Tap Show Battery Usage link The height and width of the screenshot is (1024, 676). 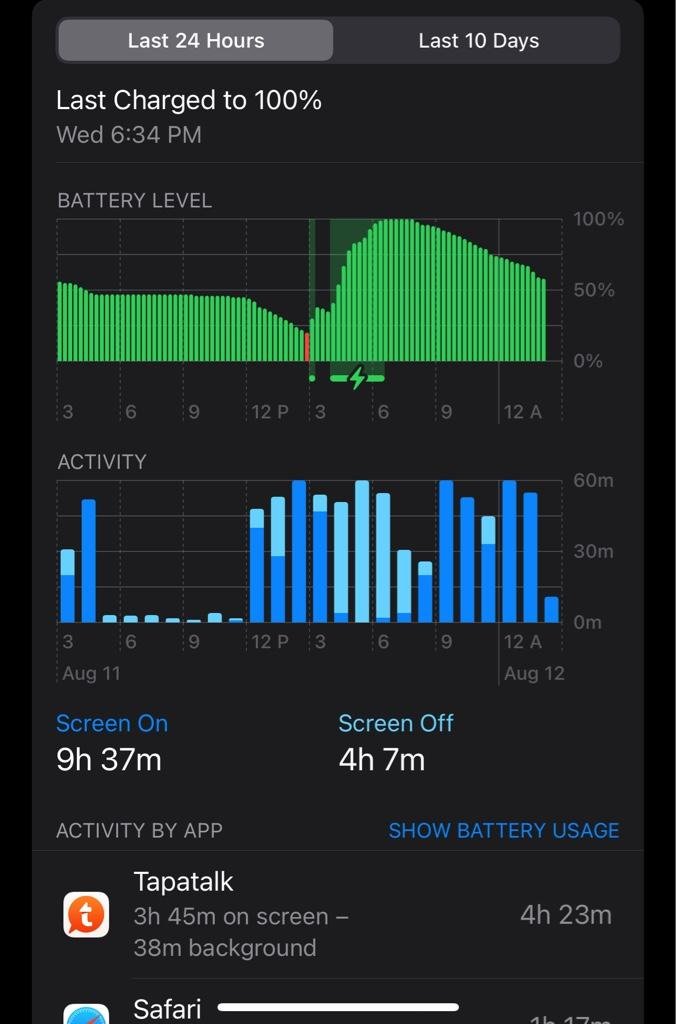(503, 830)
